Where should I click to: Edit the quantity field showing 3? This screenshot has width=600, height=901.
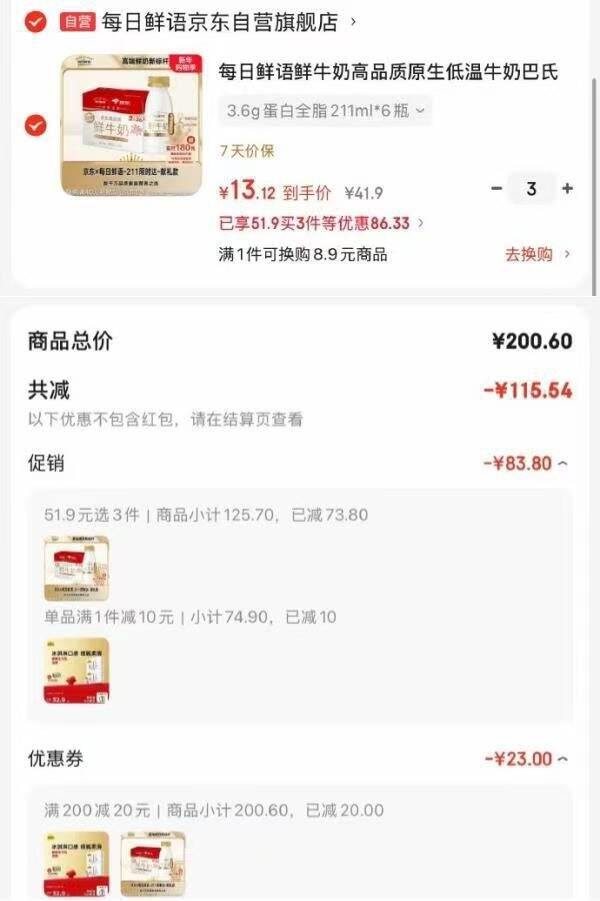click(531, 188)
